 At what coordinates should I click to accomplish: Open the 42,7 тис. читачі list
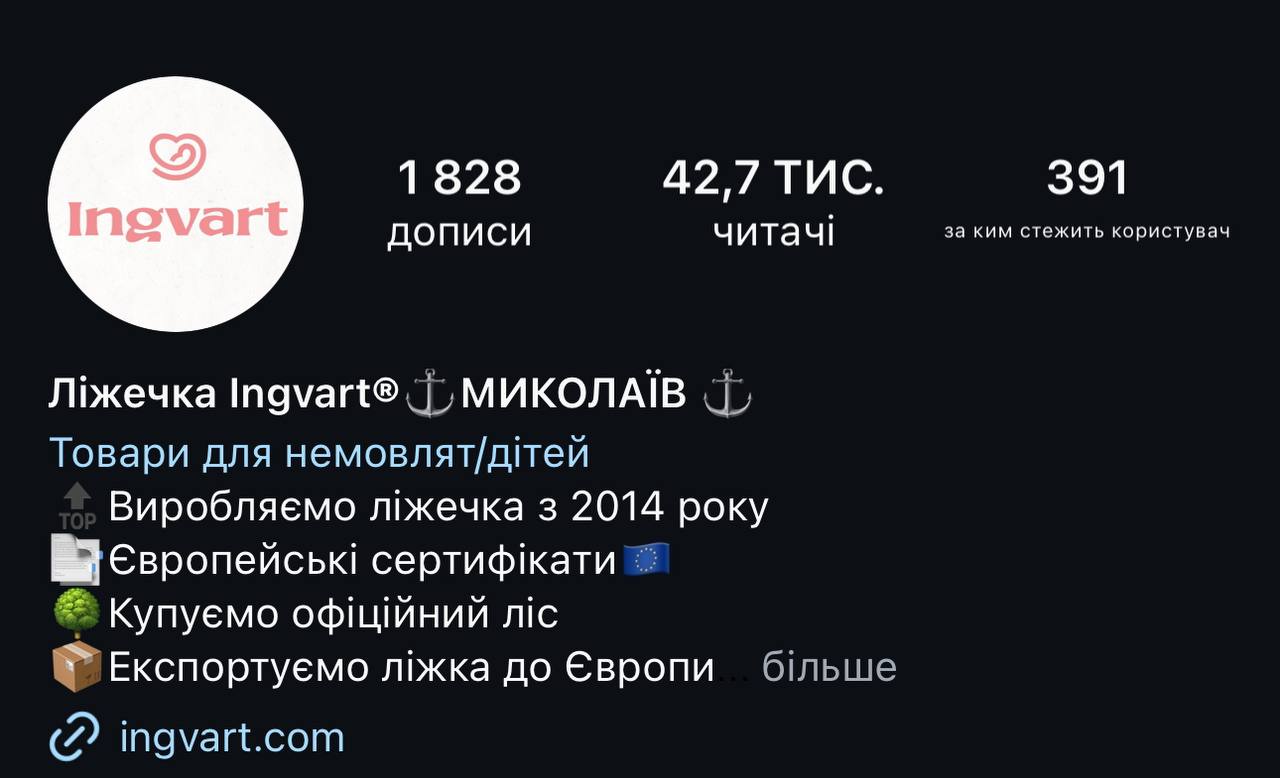pyautogui.click(x=773, y=203)
